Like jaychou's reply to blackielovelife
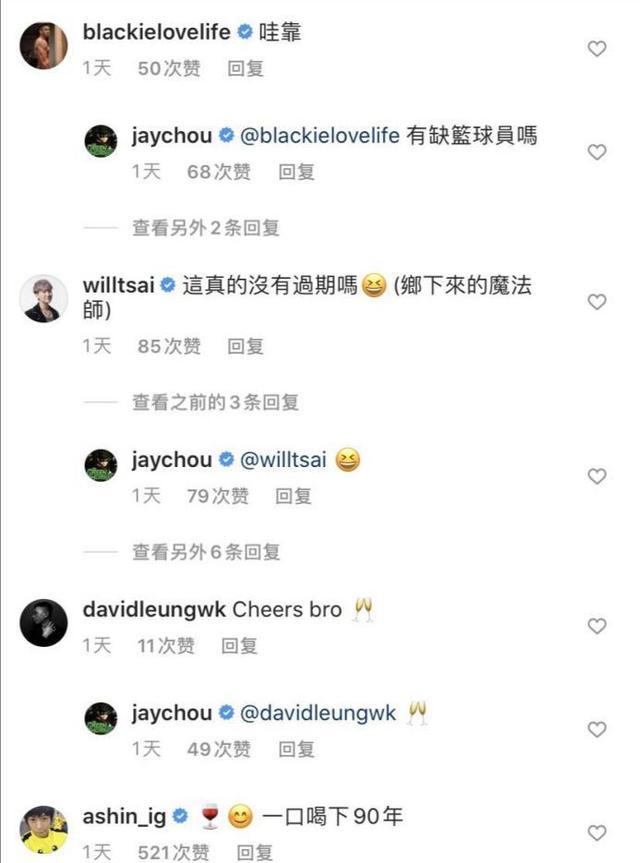Screen dimensions: 640x863 597,152
